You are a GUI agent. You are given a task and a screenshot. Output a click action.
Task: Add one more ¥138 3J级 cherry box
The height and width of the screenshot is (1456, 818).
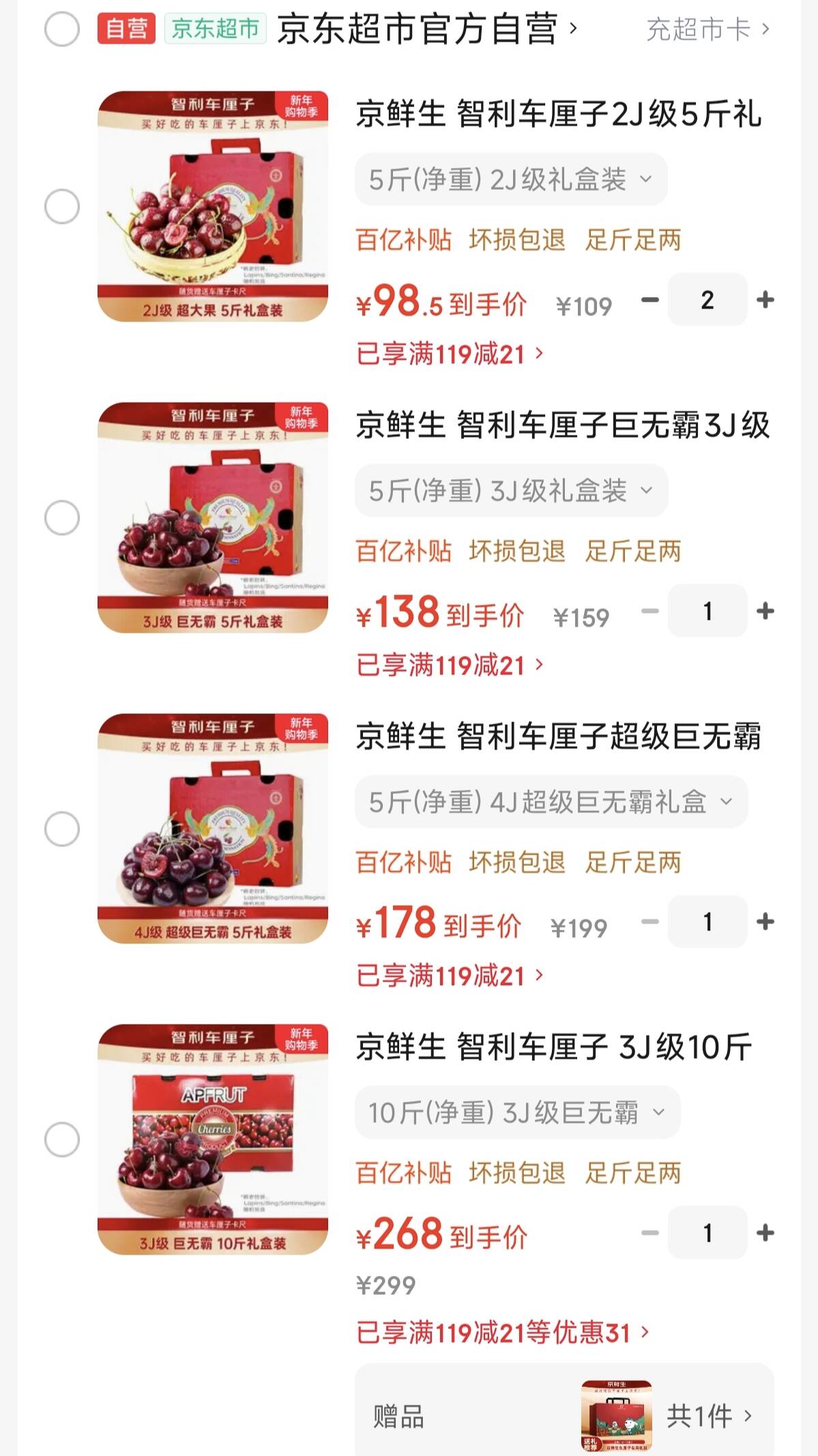pos(765,611)
